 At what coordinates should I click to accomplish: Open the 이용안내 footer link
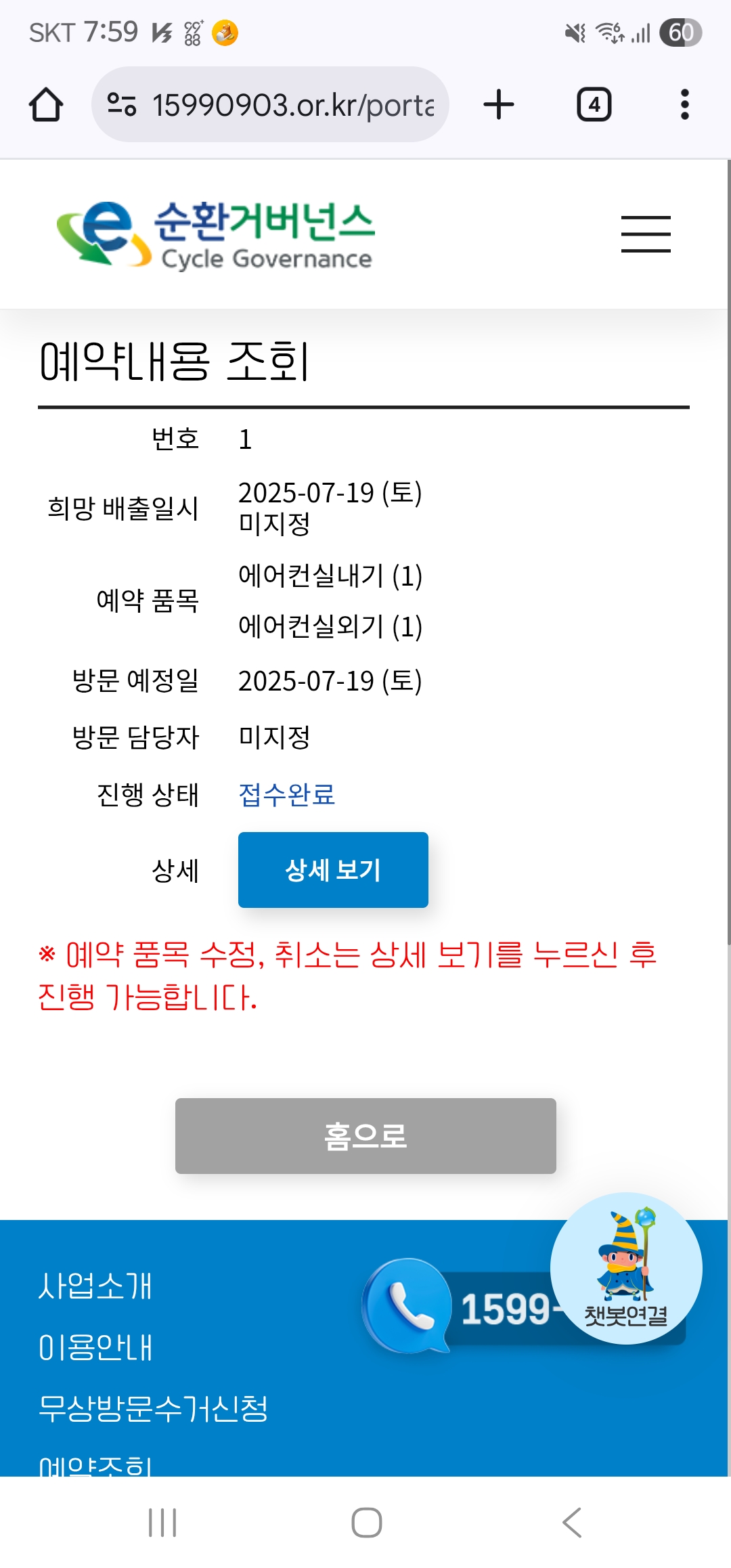pyautogui.click(x=95, y=1347)
